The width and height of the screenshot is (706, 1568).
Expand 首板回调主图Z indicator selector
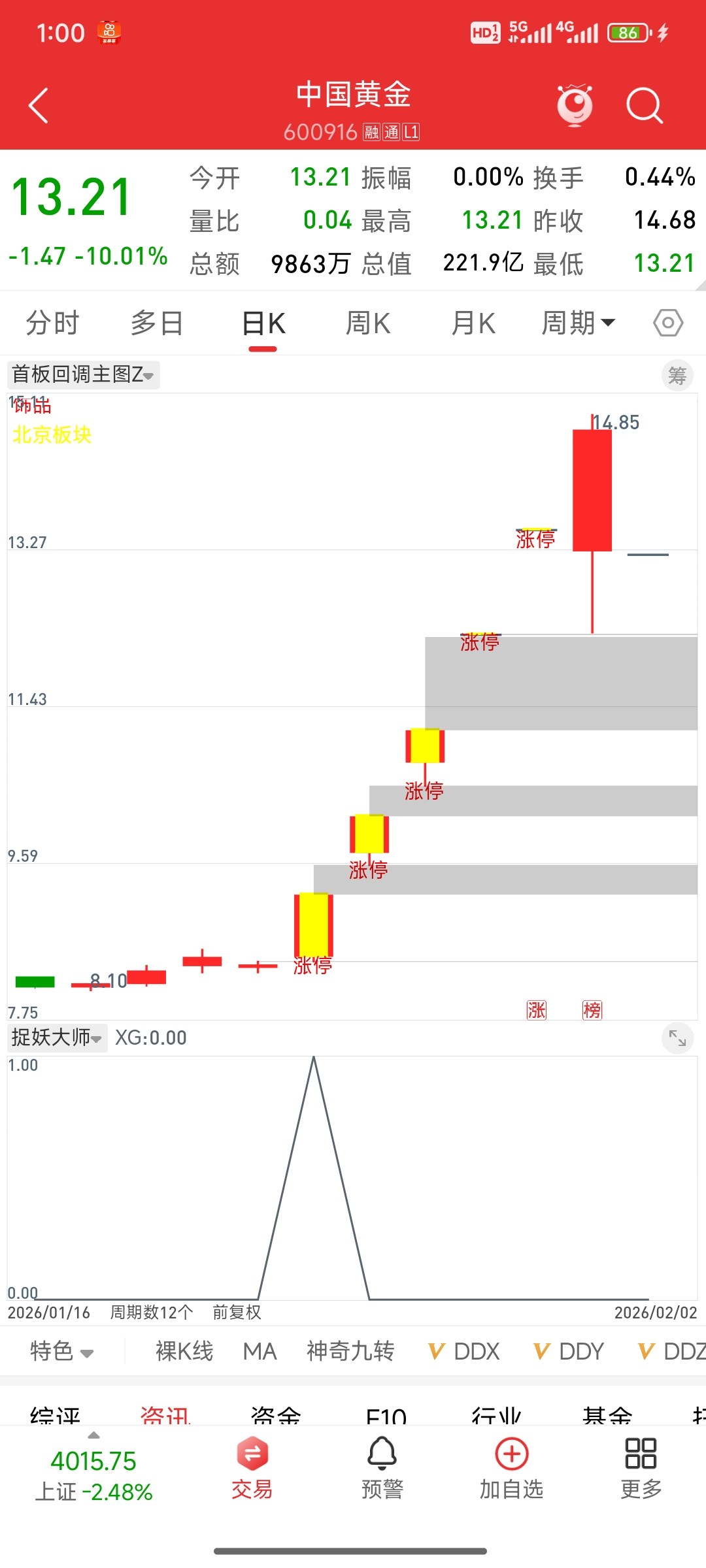click(83, 375)
